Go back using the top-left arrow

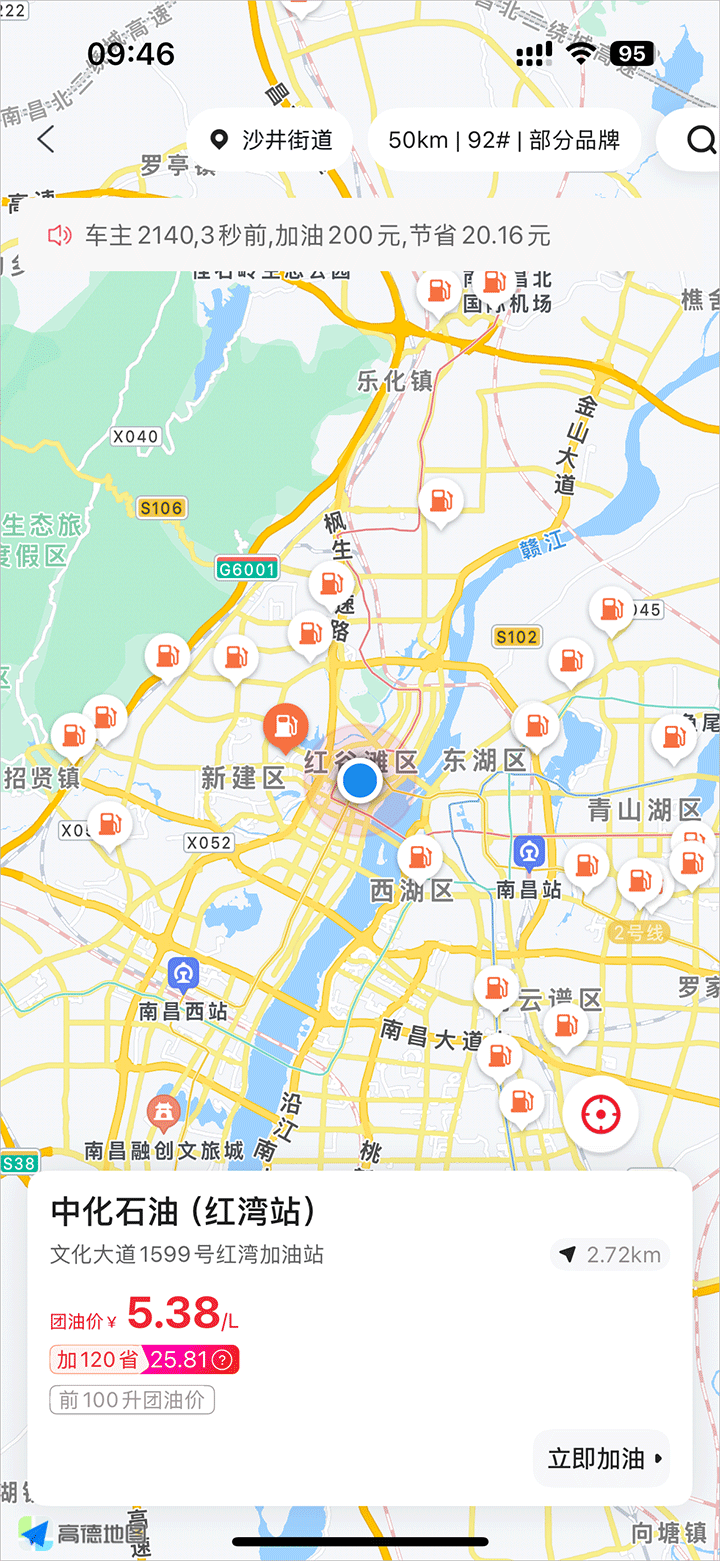46,140
